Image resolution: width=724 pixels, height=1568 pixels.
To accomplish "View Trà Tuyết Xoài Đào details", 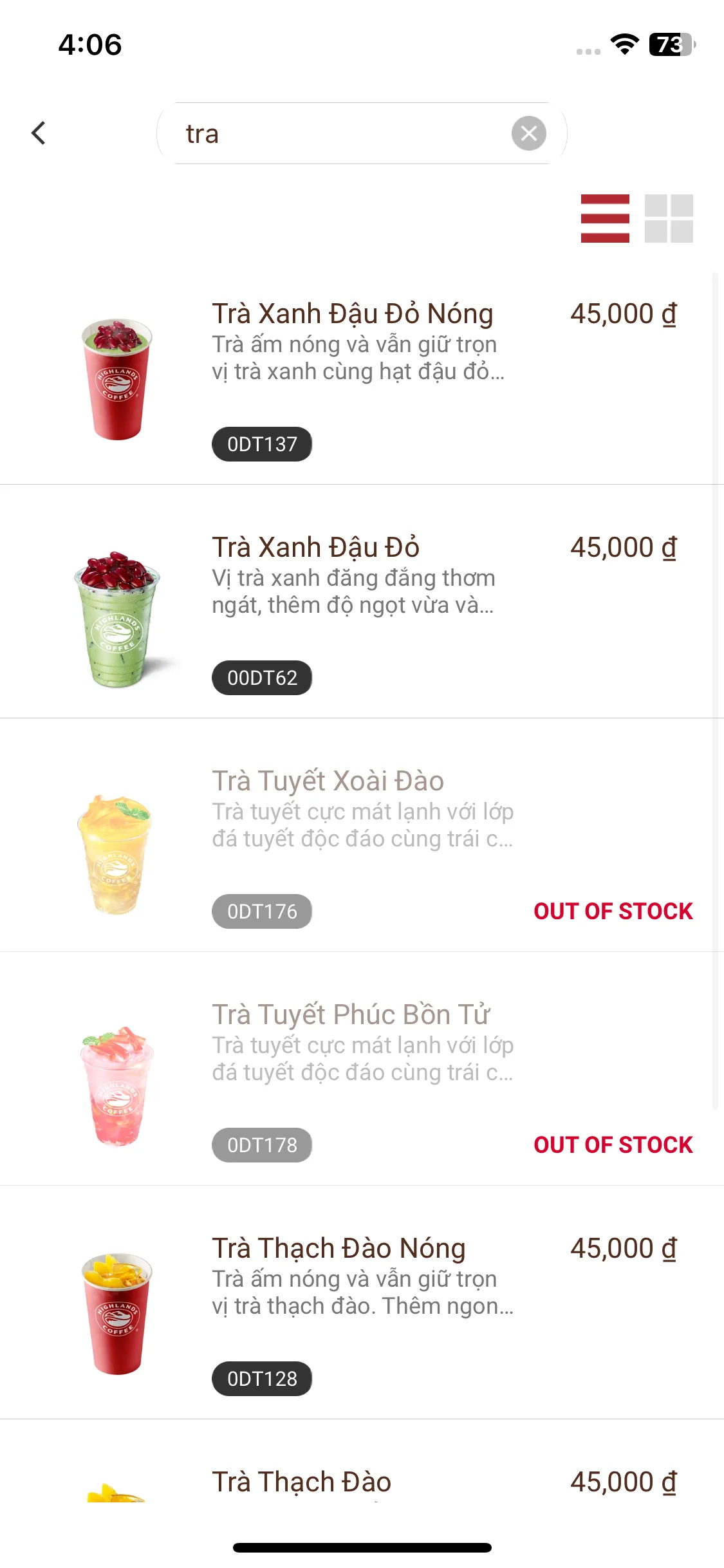I will (x=328, y=781).
